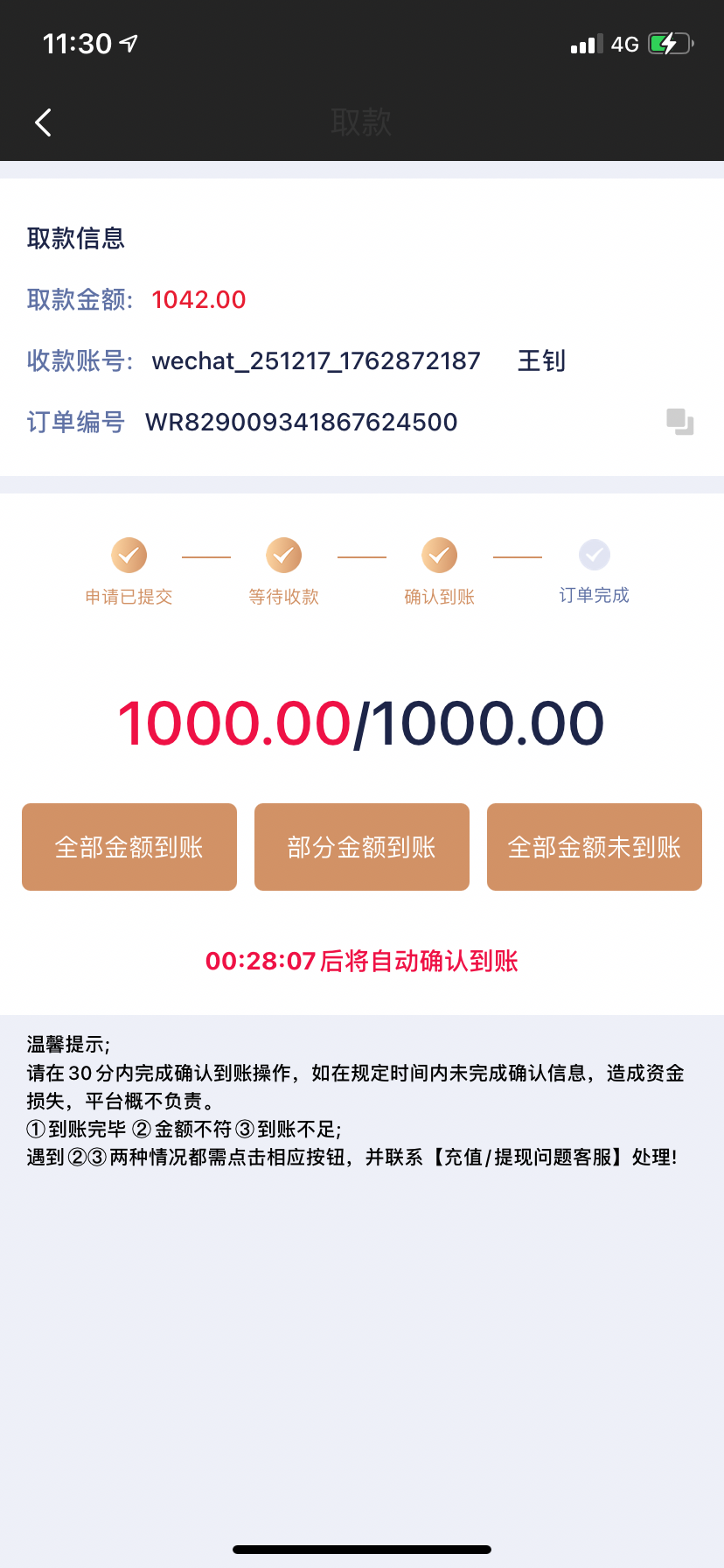Tap the 4G network indicator
The height and width of the screenshot is (1568, 724).
(x=626, y=42)
